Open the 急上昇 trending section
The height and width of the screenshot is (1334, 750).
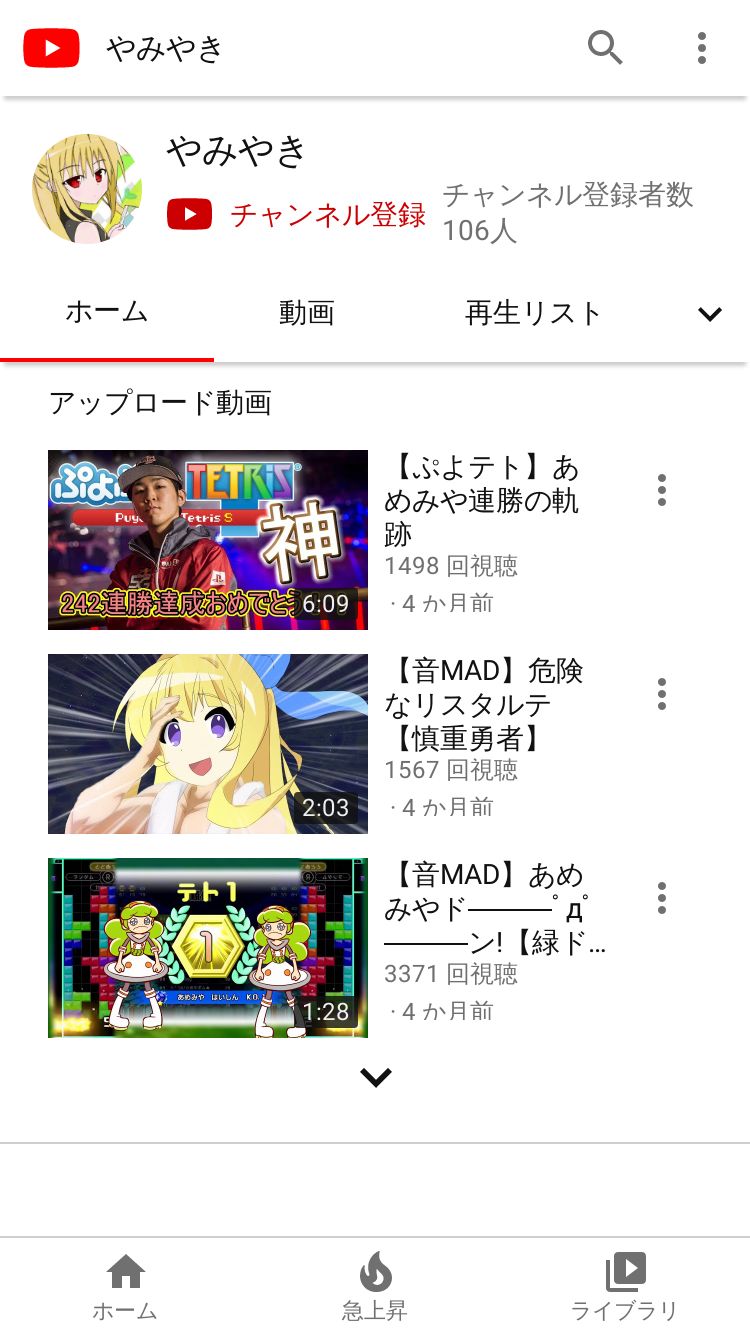[375, 1287]
